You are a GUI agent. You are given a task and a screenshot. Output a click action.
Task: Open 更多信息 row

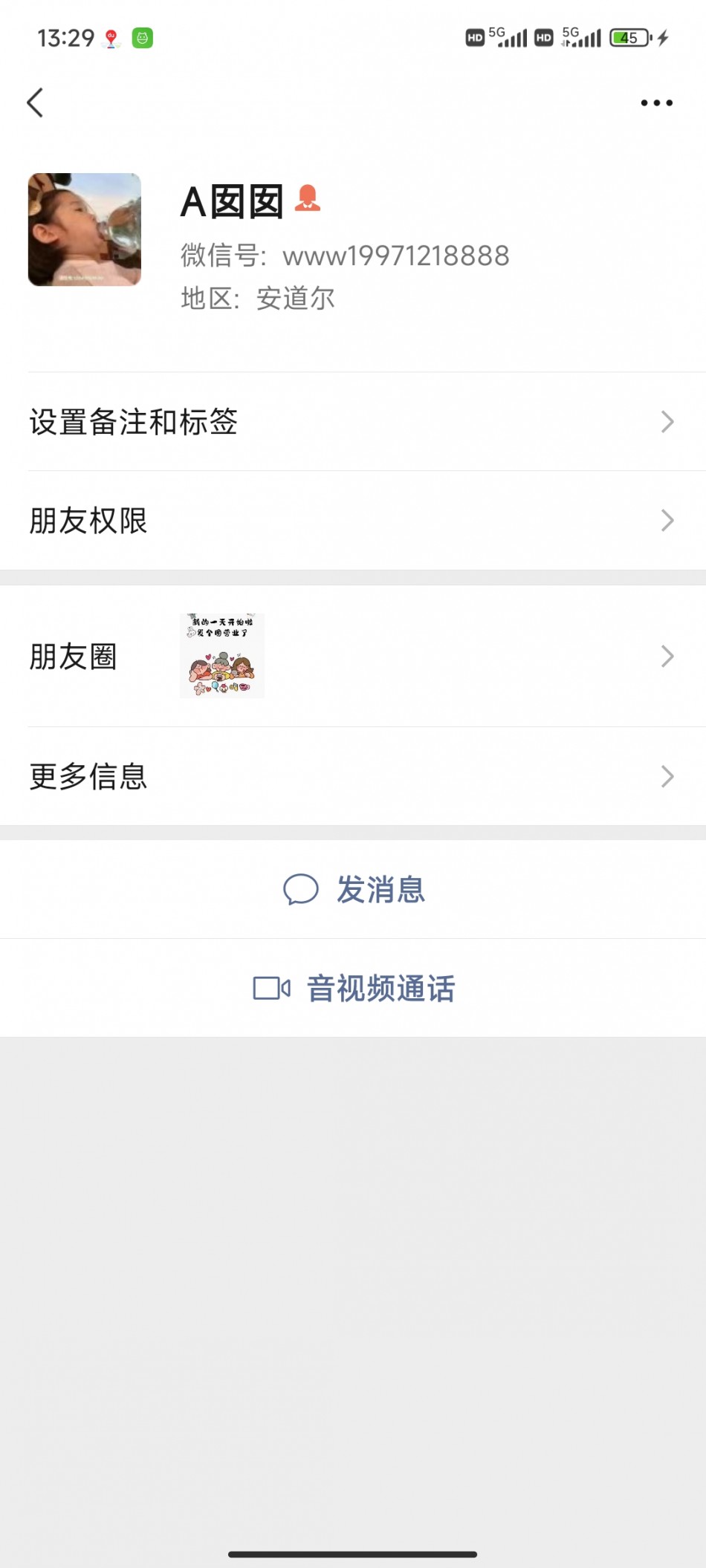point(353,776)
